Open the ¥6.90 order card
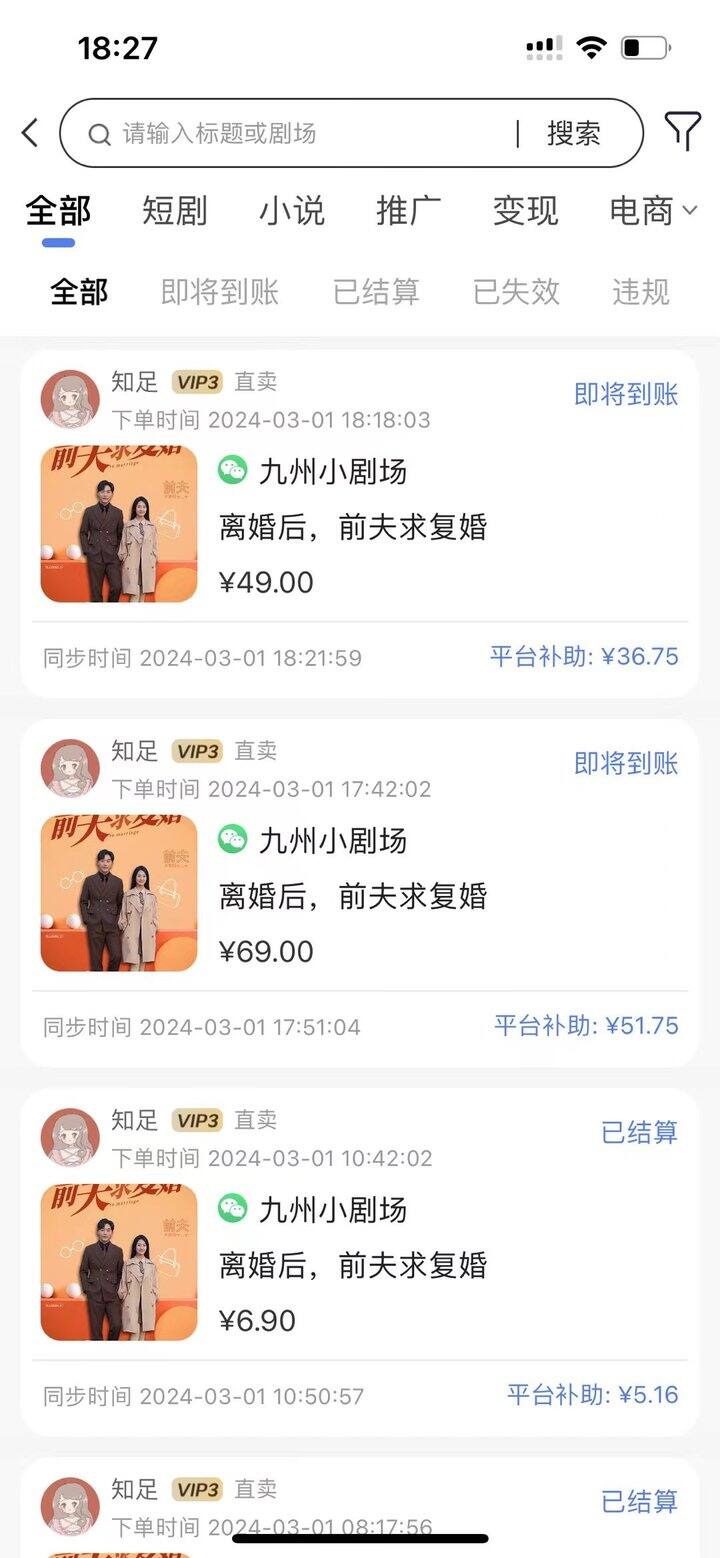 [360, 1261]
